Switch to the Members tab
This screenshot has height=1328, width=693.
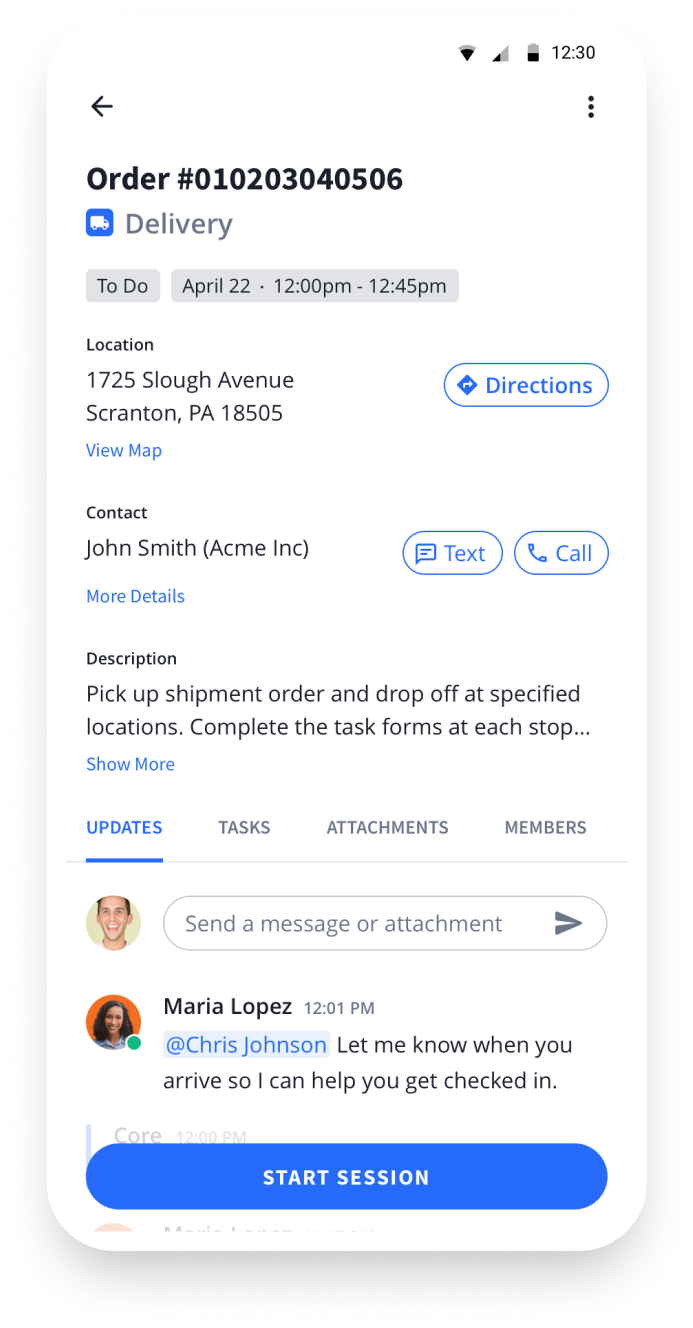545,828
